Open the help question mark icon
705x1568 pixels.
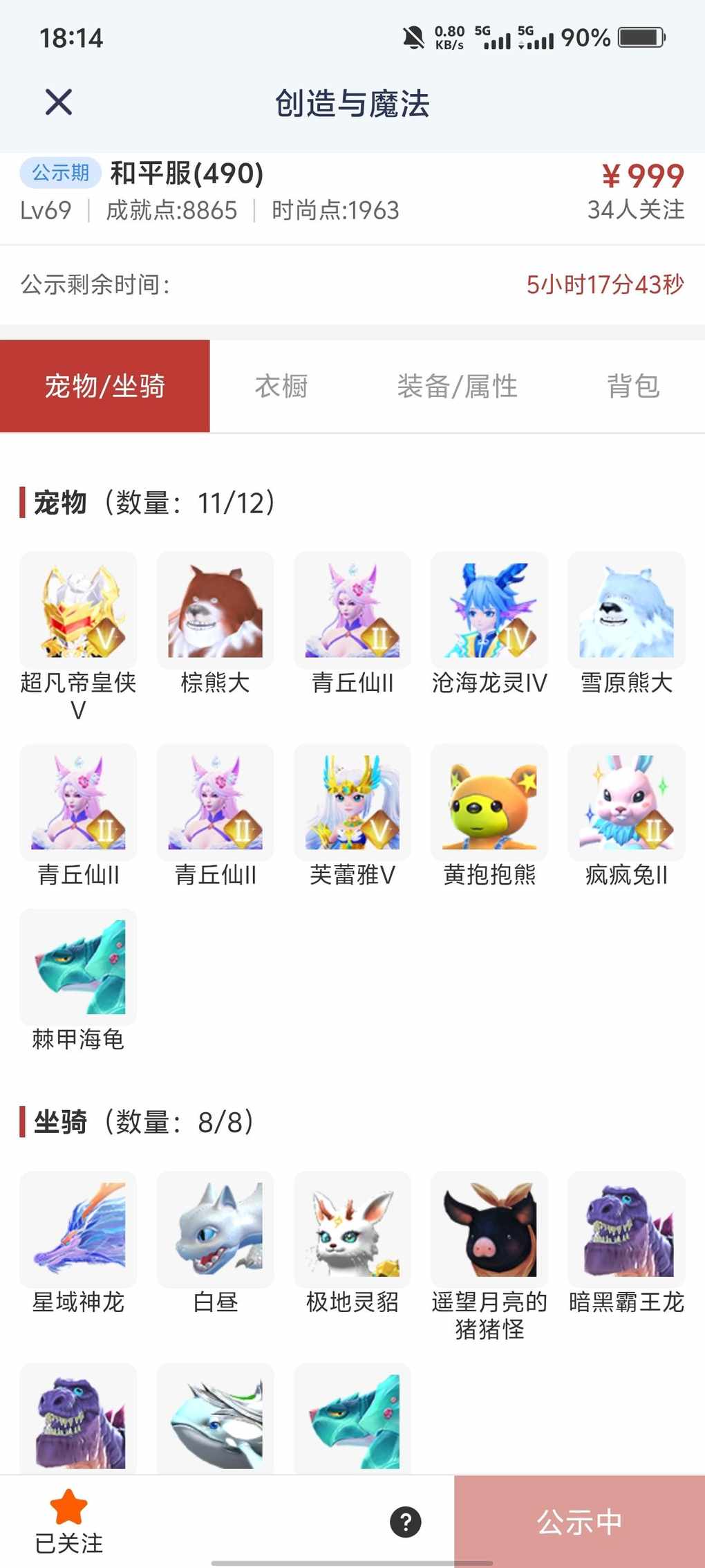tap(406, 1522)
